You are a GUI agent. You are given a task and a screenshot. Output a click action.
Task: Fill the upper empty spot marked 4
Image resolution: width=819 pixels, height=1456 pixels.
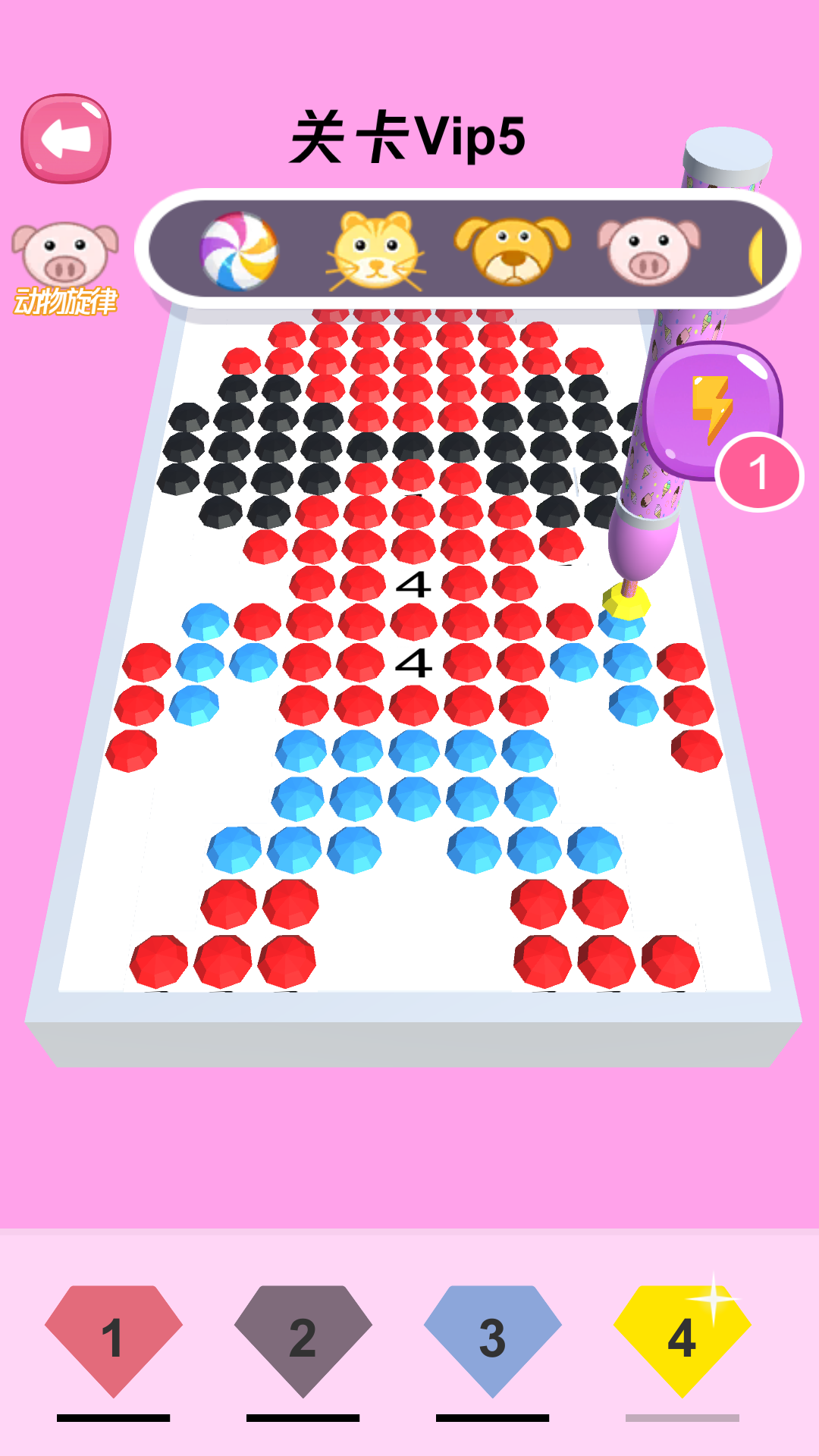[413, 585]
